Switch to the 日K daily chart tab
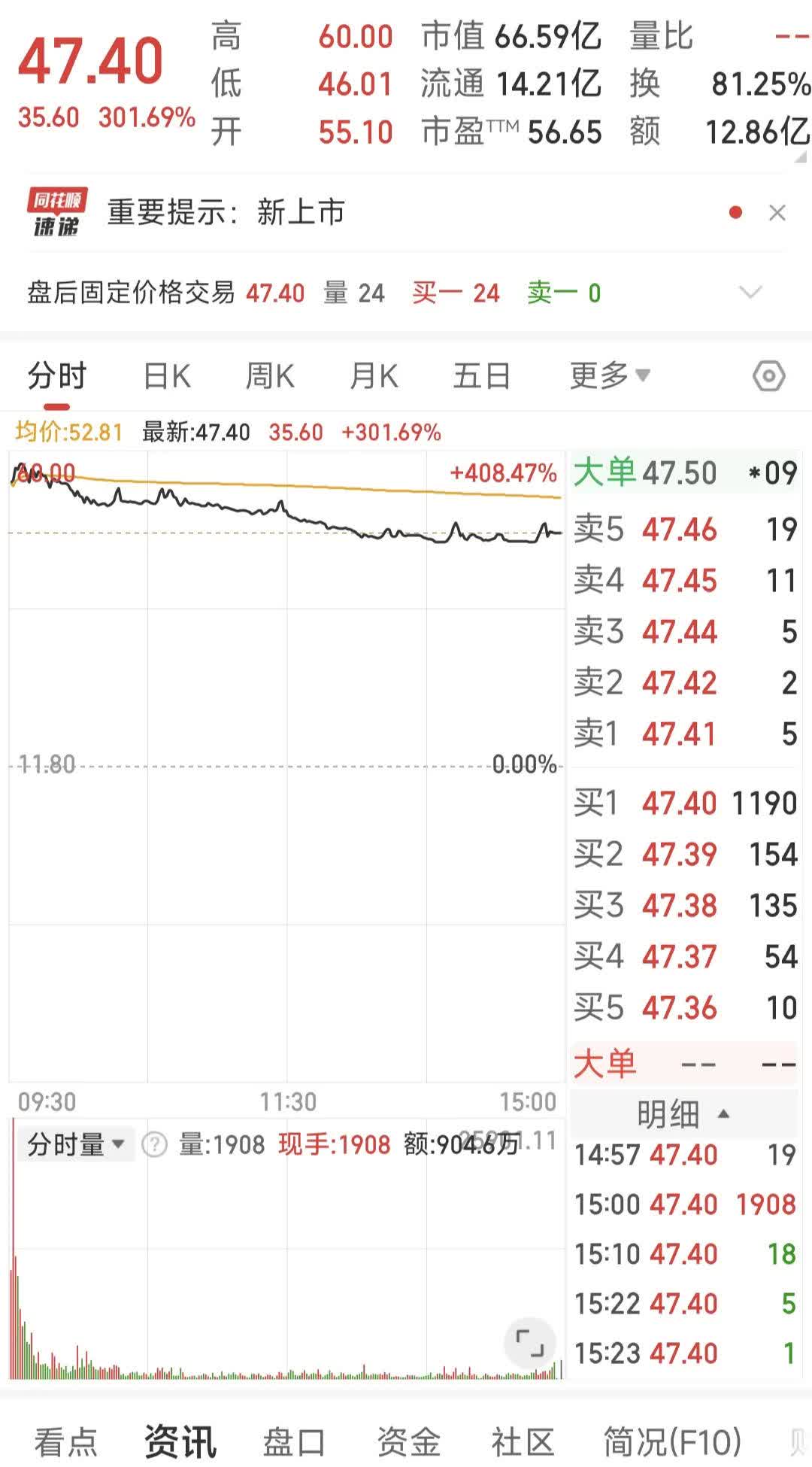This screenshot has height=1467, width=812. click(x=167, y=375)
